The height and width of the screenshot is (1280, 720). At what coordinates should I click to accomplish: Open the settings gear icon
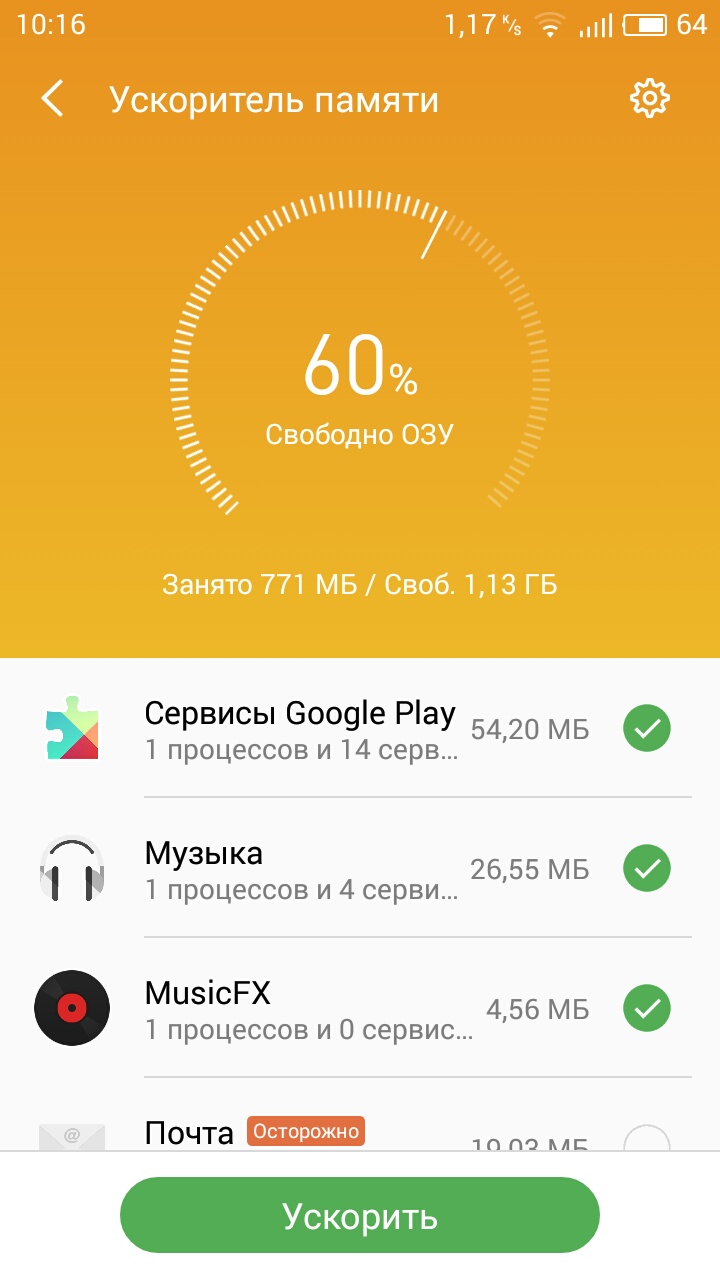pyautogui.click(x=649, y=98)
